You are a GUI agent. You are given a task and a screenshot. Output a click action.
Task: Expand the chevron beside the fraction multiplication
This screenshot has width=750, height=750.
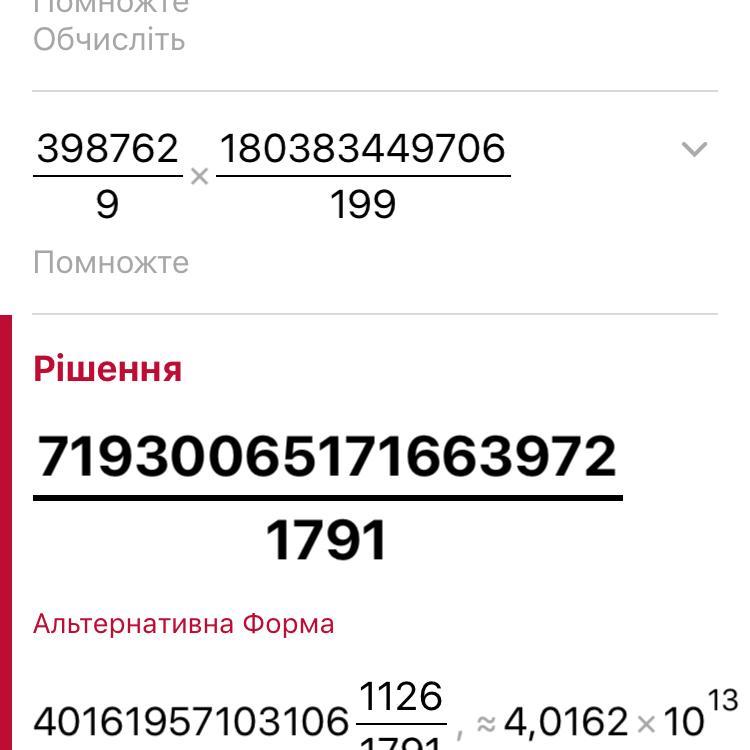694,149
